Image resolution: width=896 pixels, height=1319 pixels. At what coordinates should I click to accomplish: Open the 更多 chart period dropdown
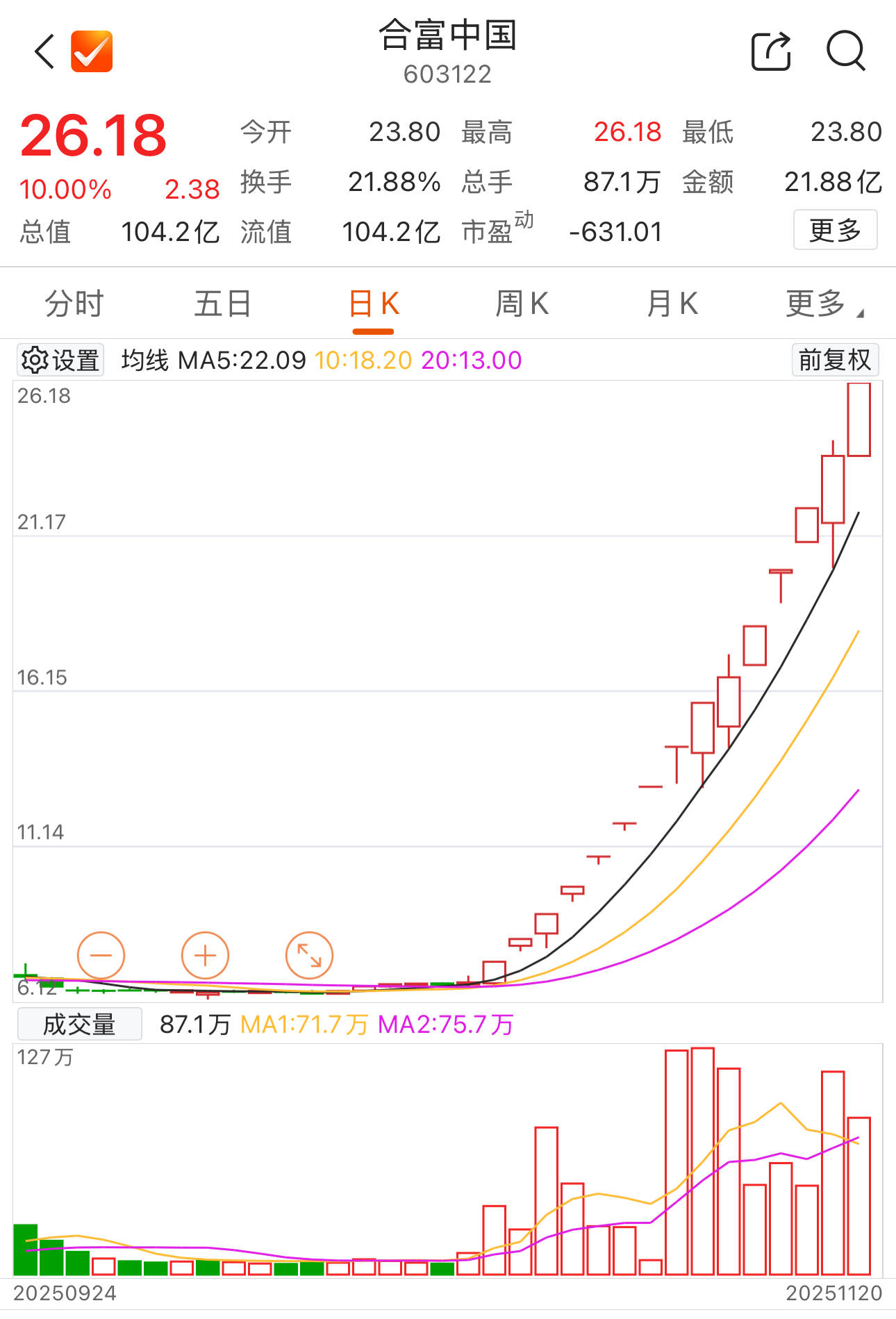tap(820, 303)
